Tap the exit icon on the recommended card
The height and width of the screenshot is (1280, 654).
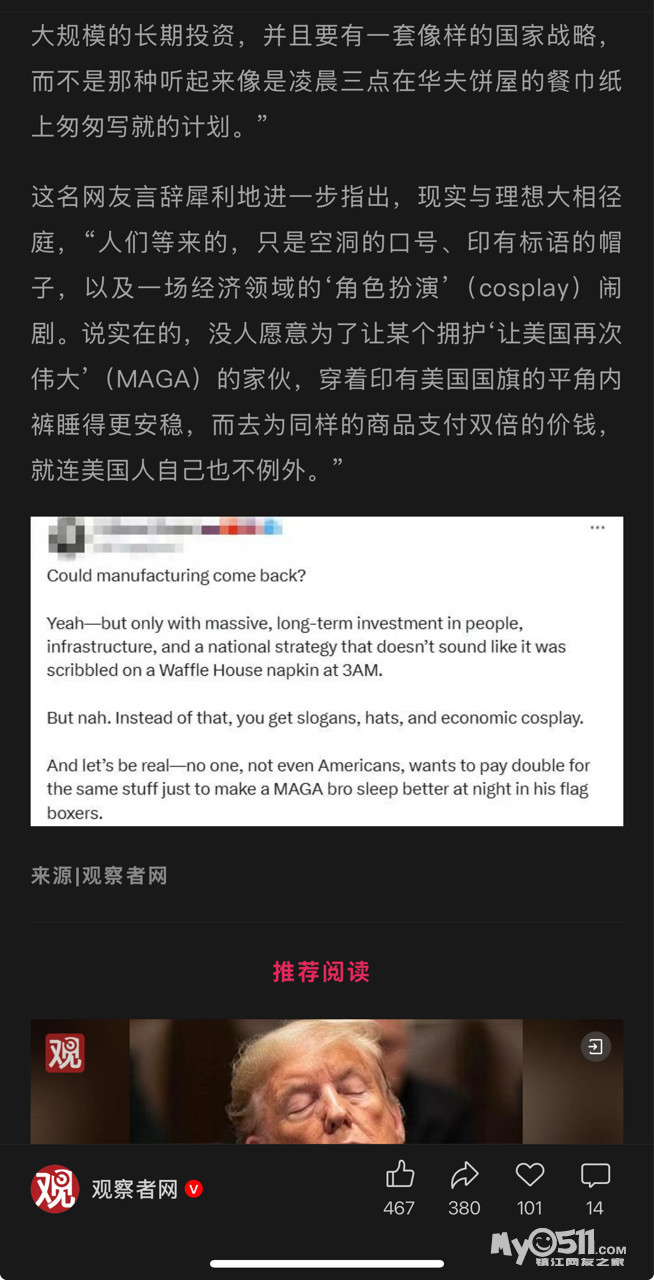pos(595,1047)
